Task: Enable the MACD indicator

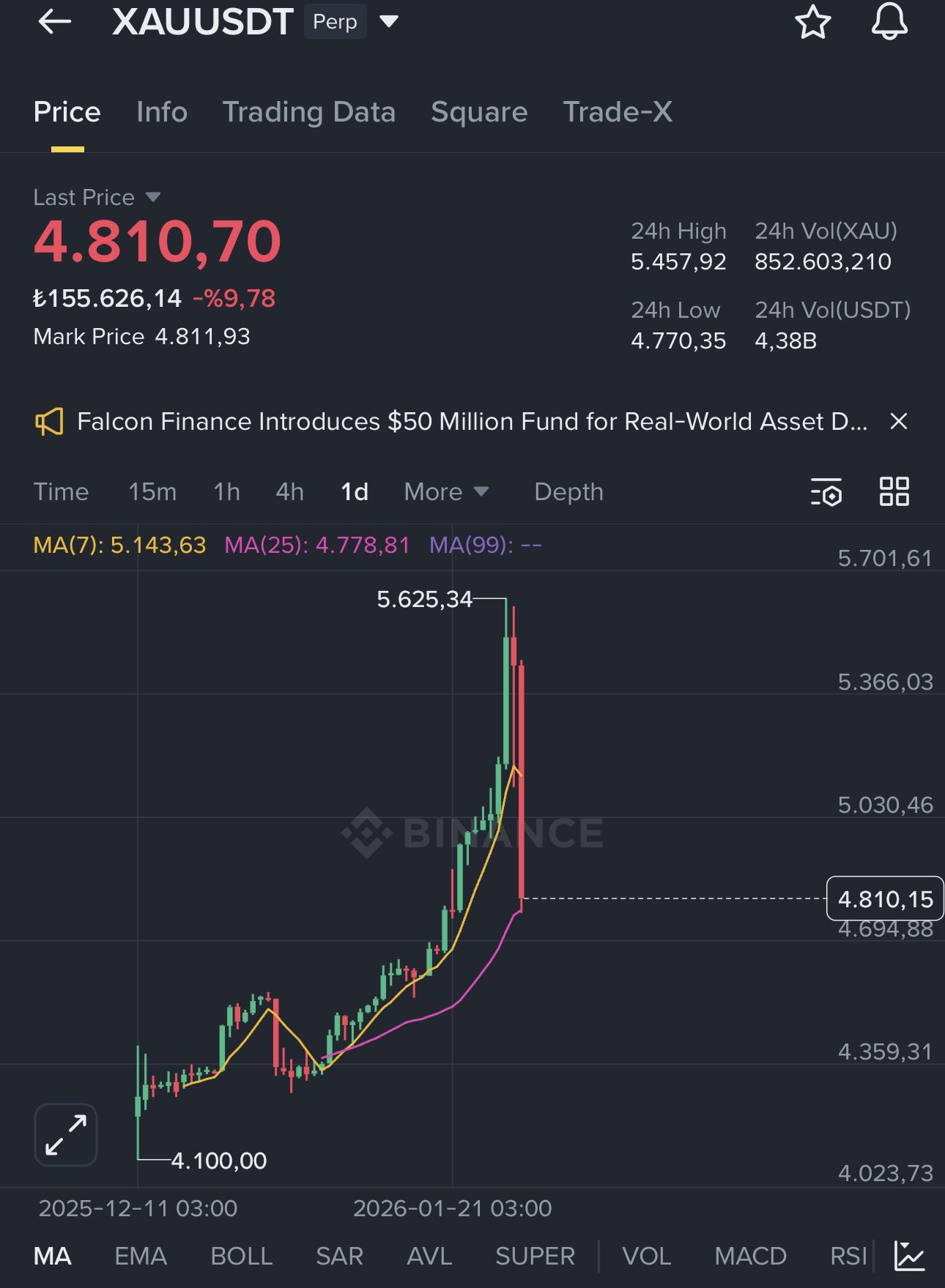Action: [x=750, y=1256]
